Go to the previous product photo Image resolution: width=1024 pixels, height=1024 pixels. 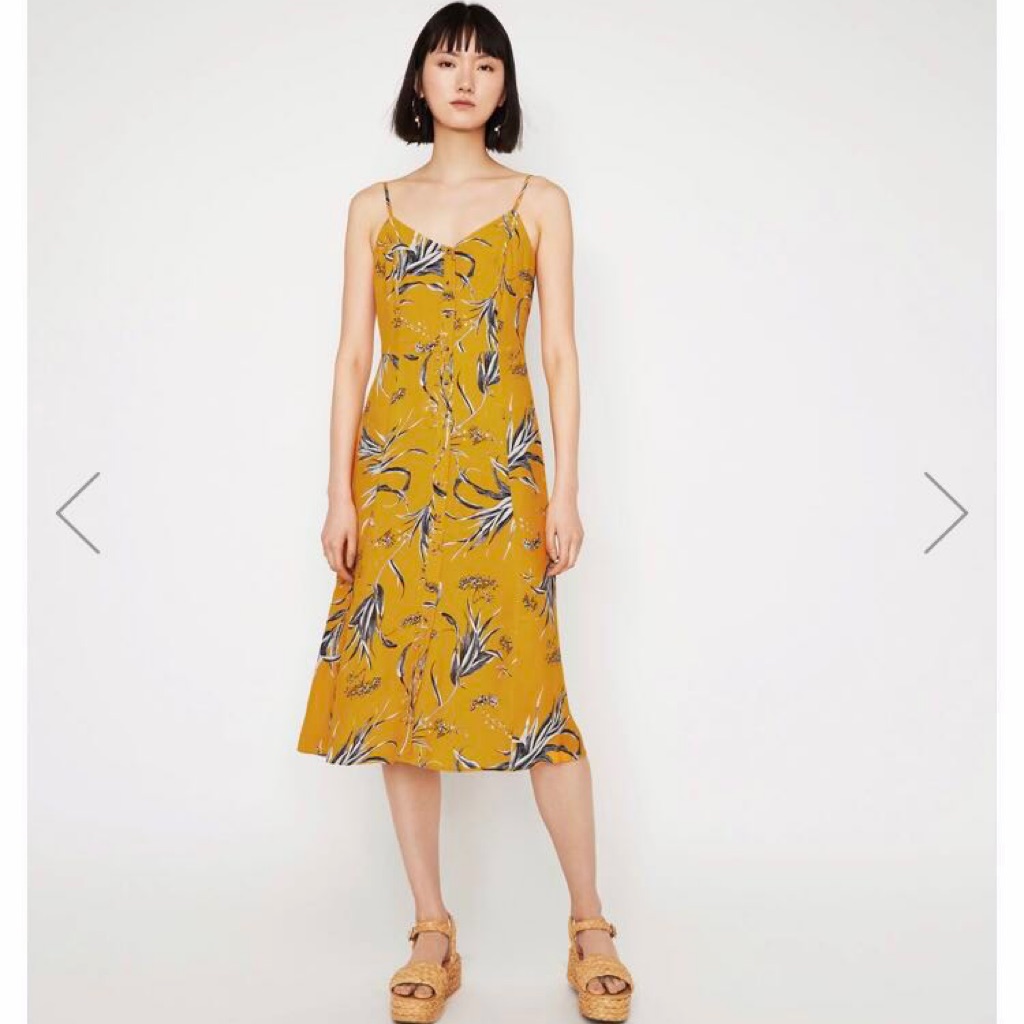click(x=78, y=513)
